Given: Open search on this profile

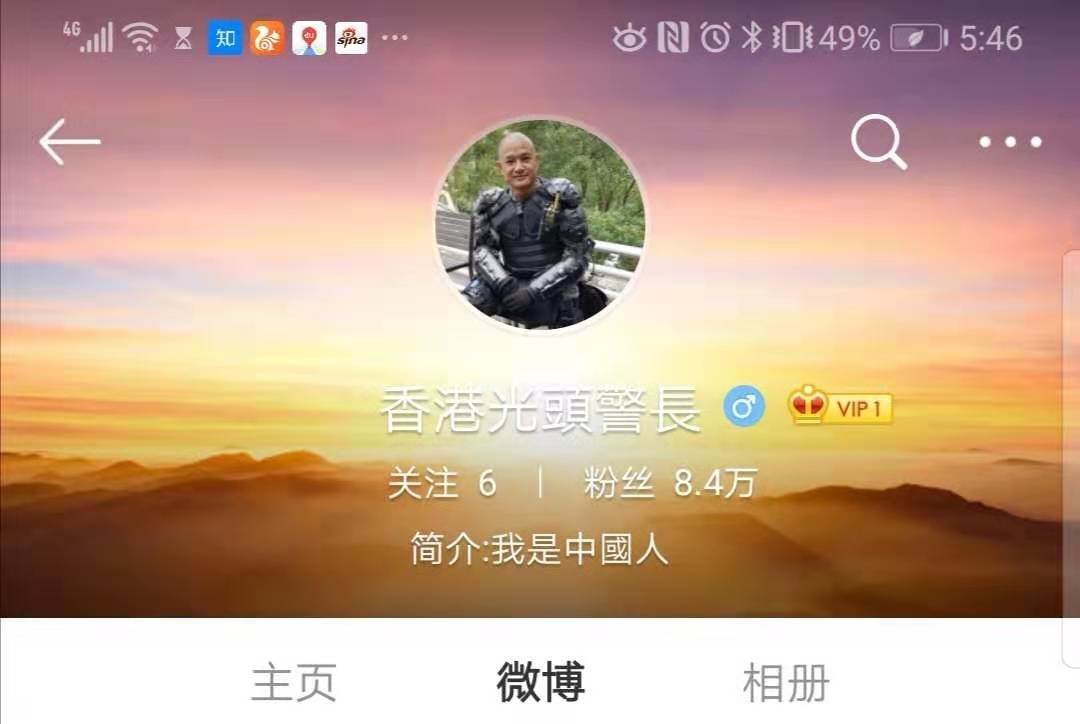Looking at the screenshot, I should click(x=878, y=143).
